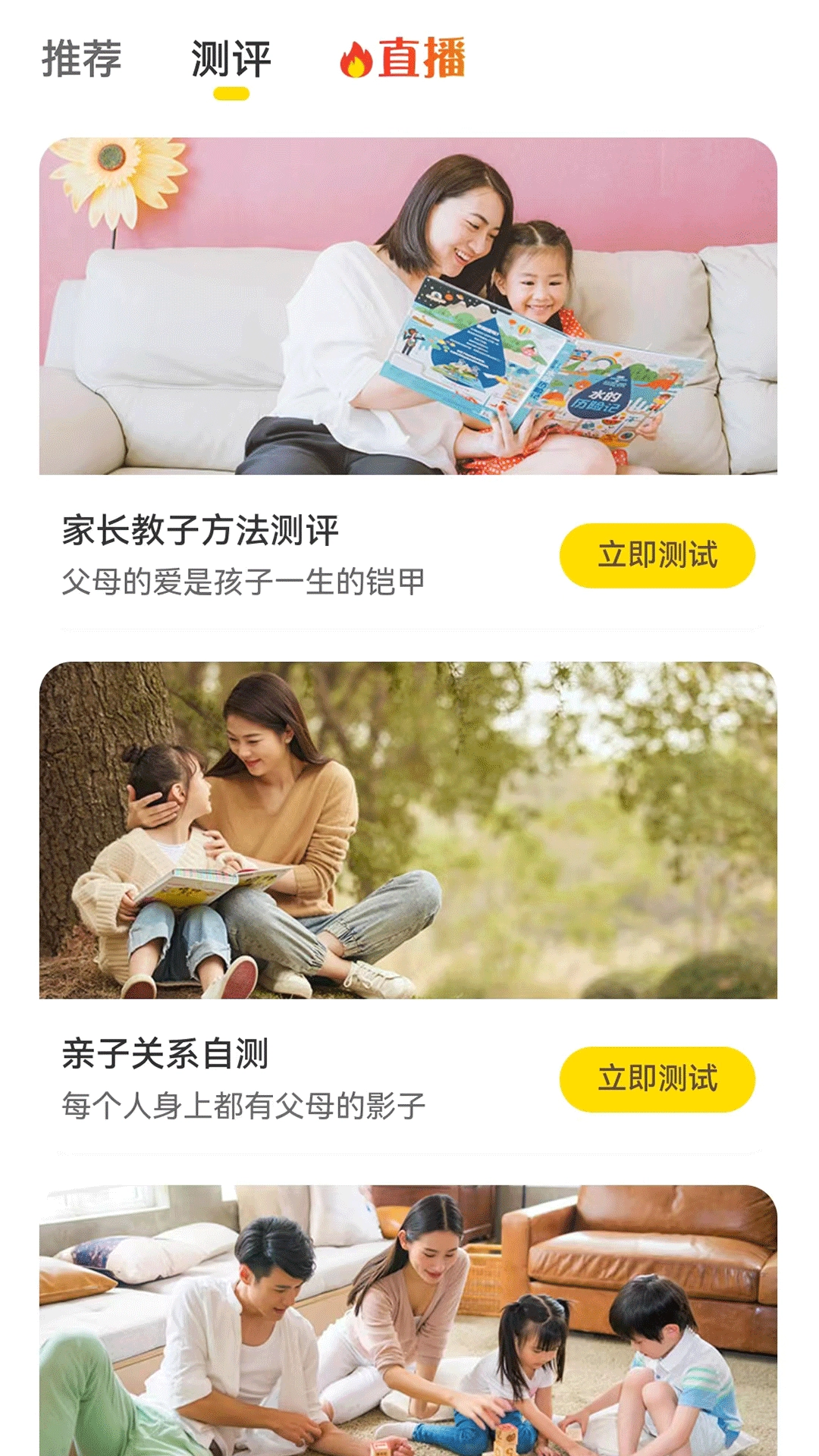Select the 测评 tab
The image size is (819, 1456).
(x=231, y=61)
